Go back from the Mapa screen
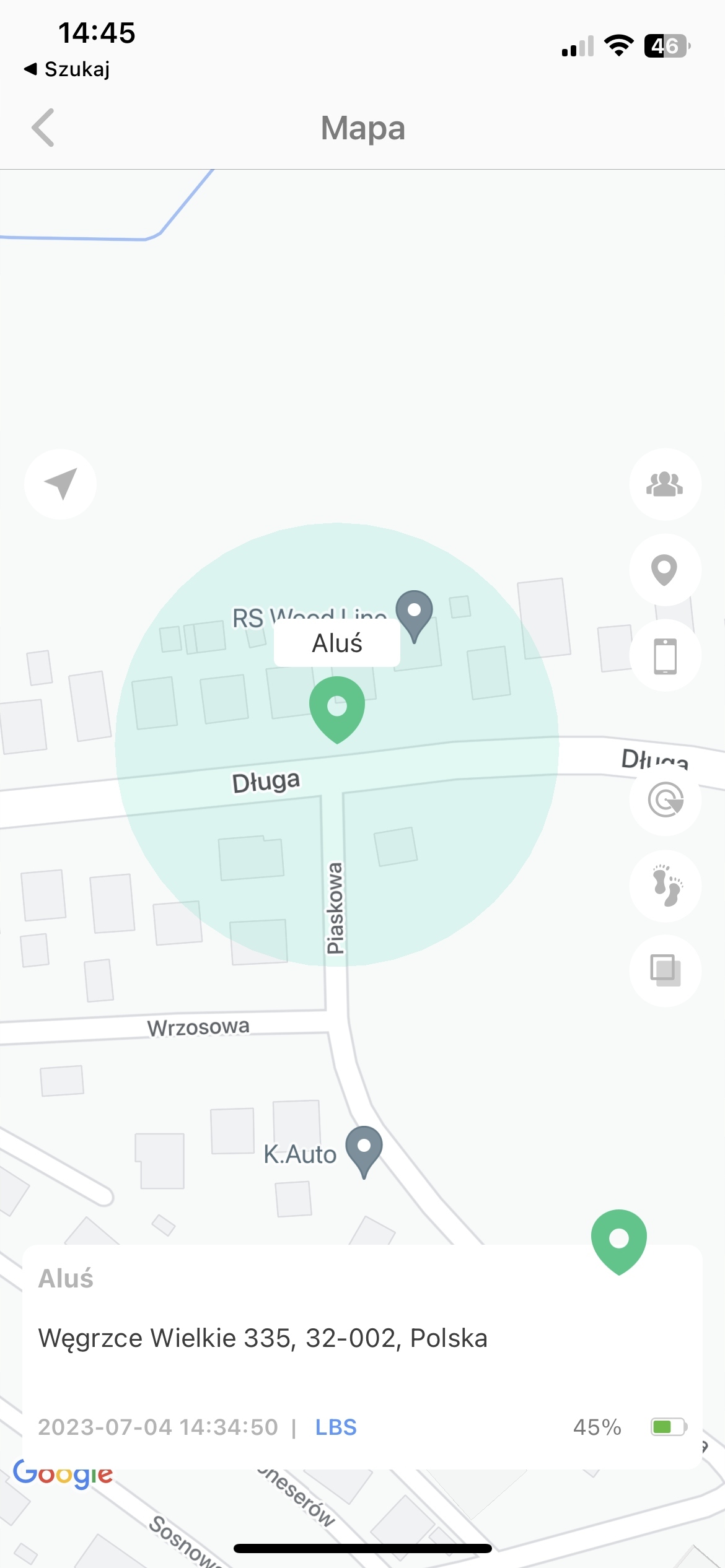The width and height of the screenshot is (725, 1568). point(43,128)
